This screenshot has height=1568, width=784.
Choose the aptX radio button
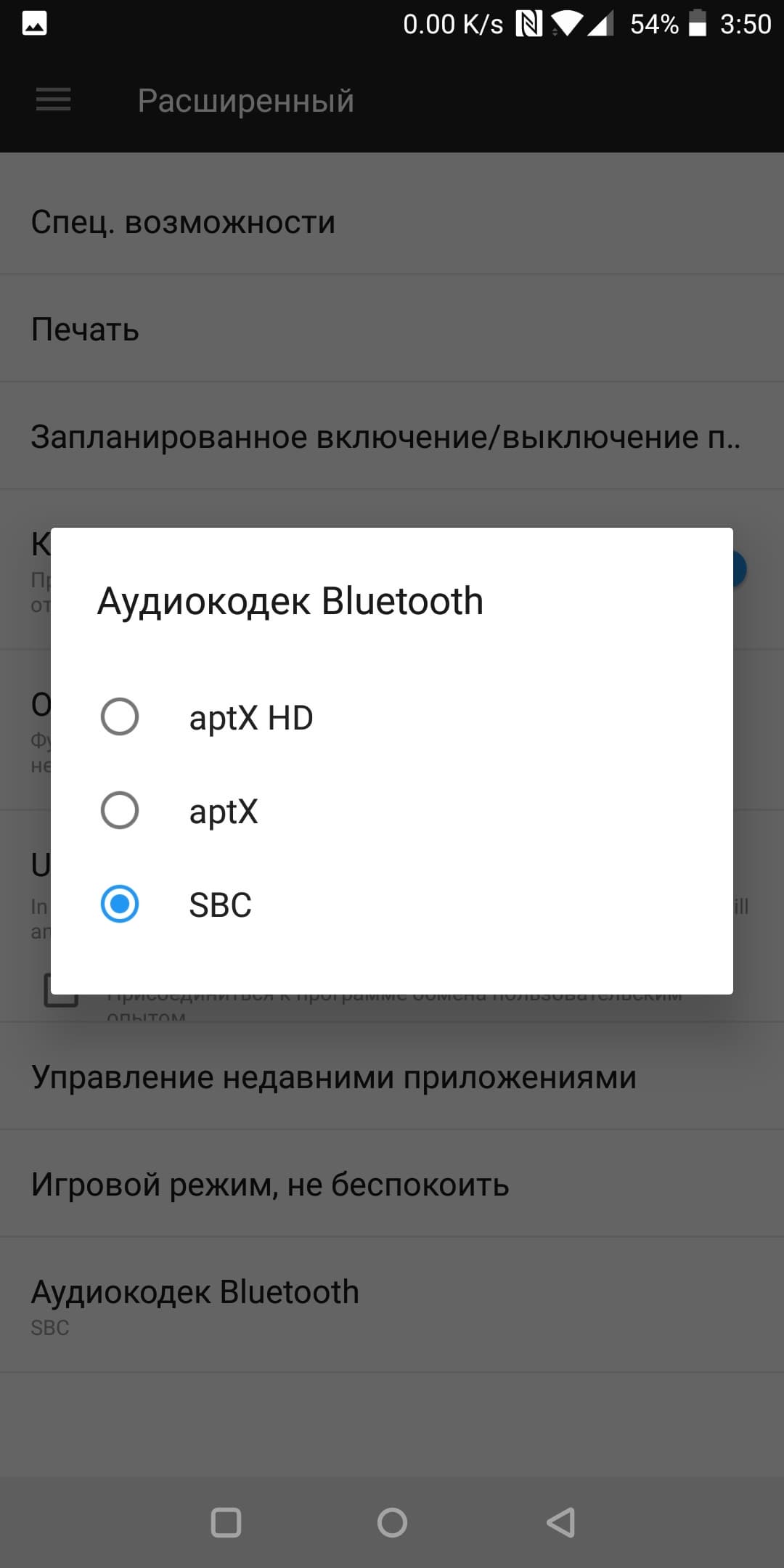[x=120, y=810]
